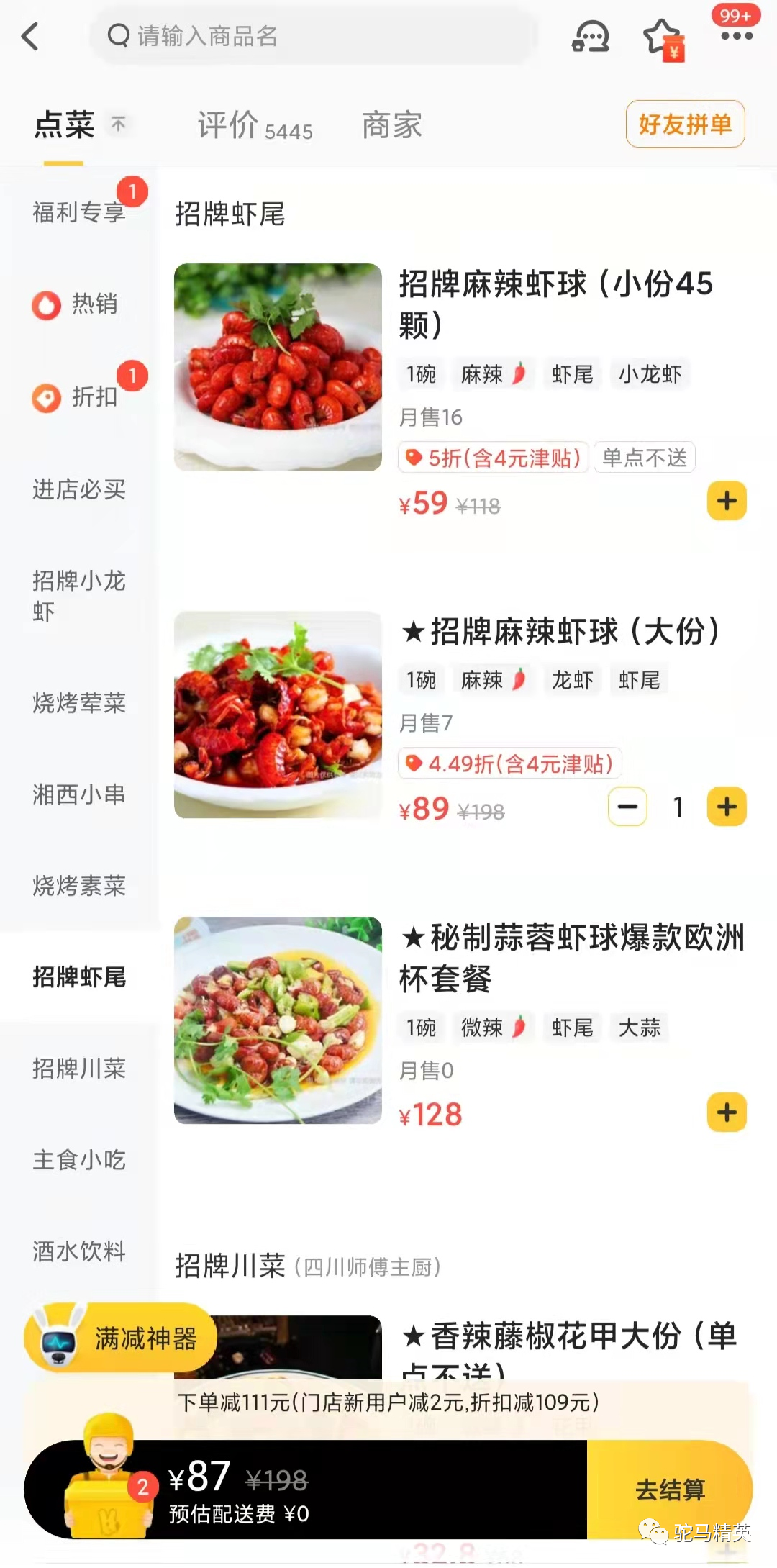777x1568 pixels.
Task: Jump to the 进店必买 category
Action: (x=78, y=489)
